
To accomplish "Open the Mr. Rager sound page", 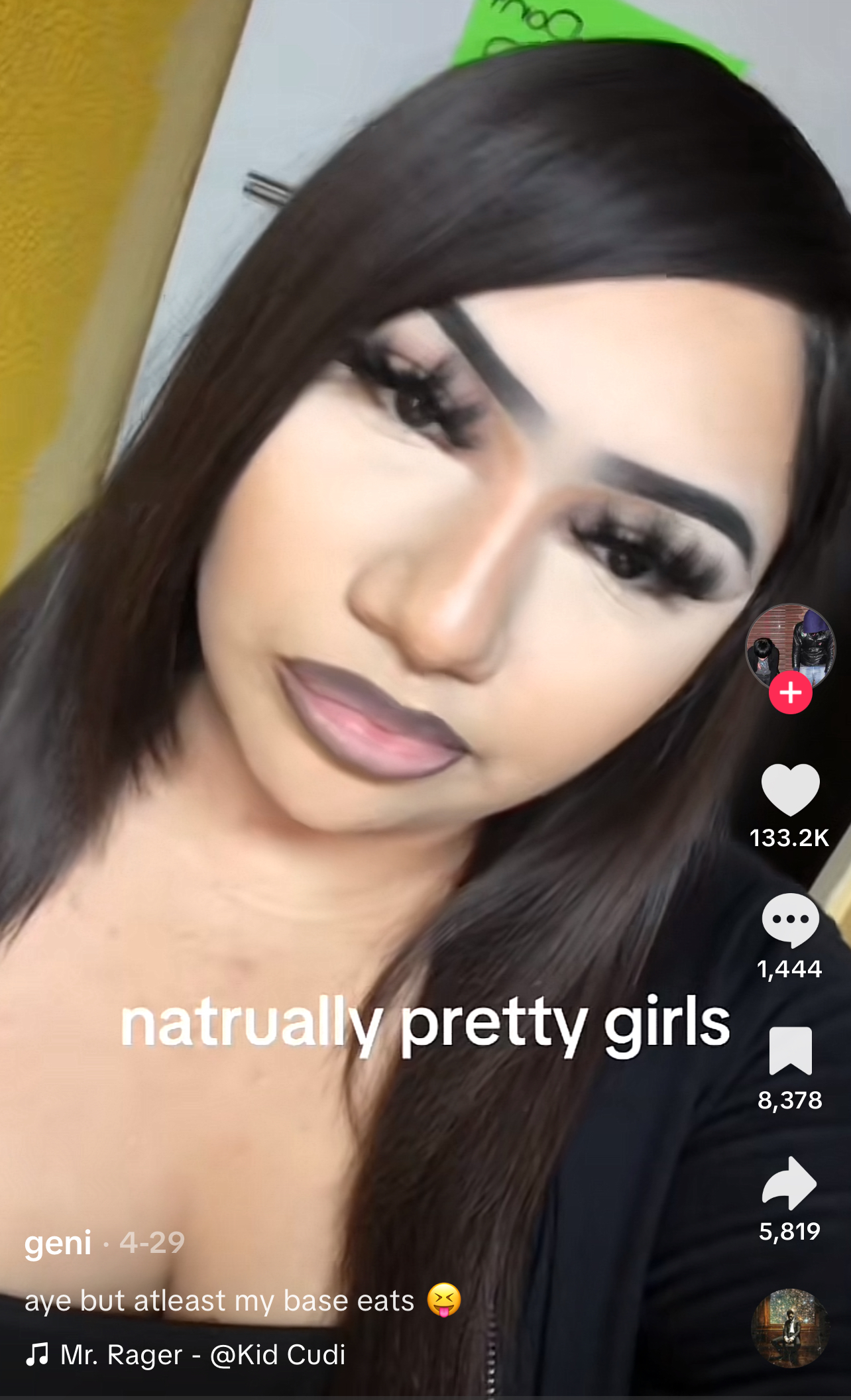I will pyautogui.click(x=202, y=1355).
